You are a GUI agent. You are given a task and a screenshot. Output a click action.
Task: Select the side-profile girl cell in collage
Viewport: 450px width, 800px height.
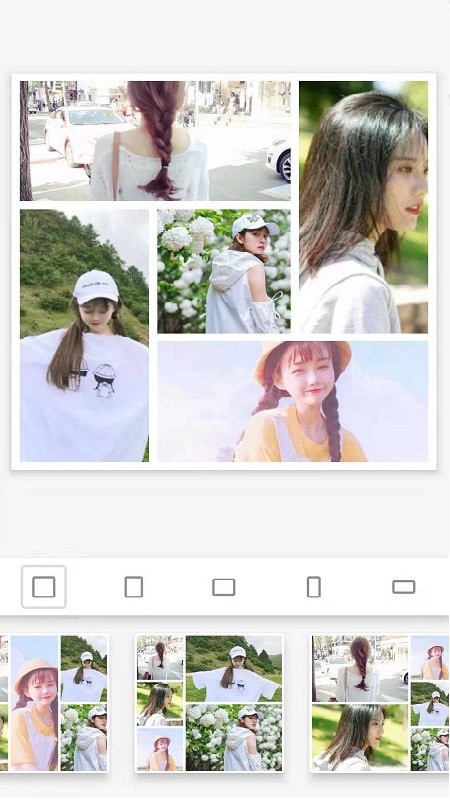tap(363, 207)
